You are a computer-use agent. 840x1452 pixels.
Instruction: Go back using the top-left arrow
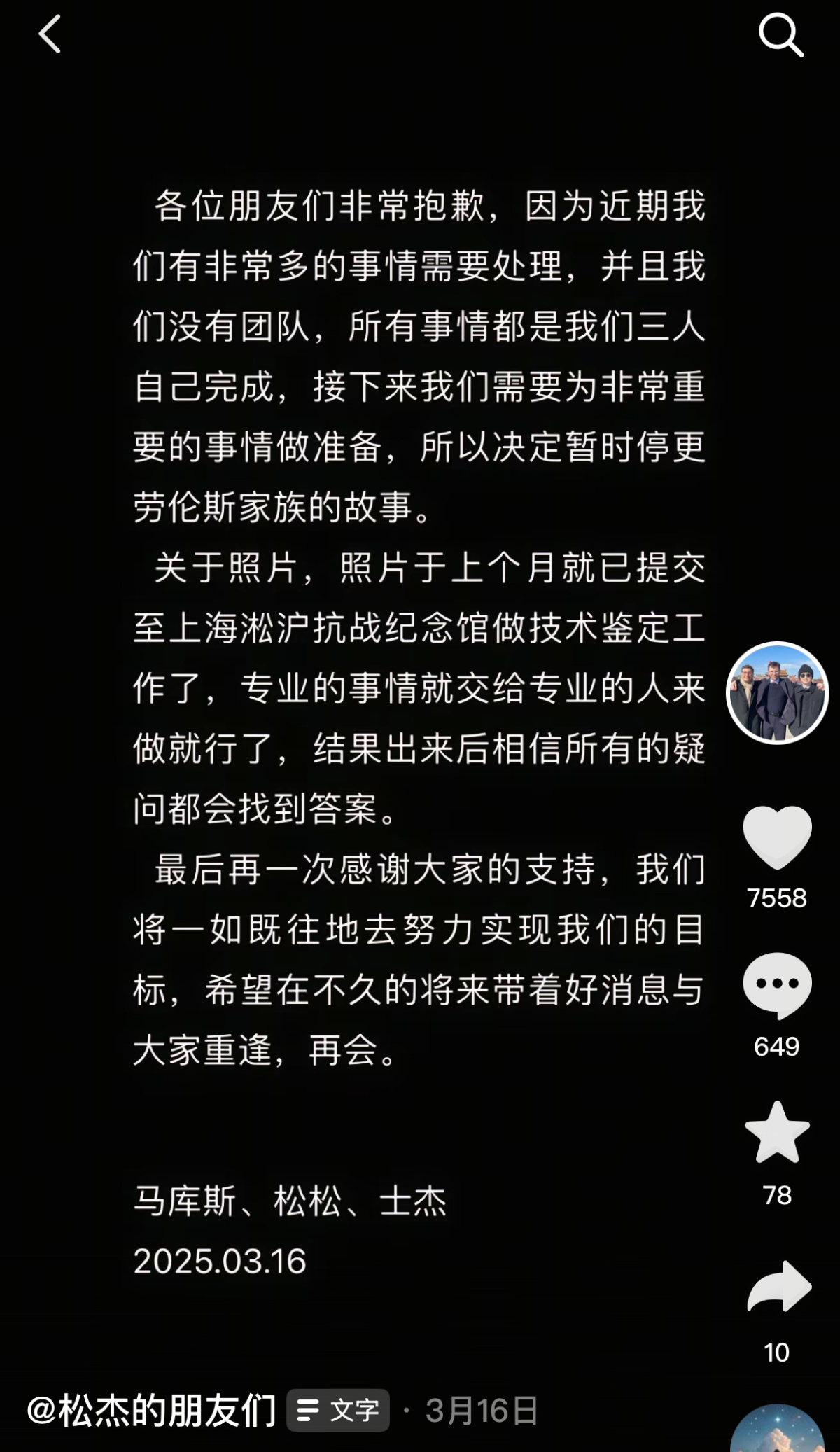tap(50, 34)
